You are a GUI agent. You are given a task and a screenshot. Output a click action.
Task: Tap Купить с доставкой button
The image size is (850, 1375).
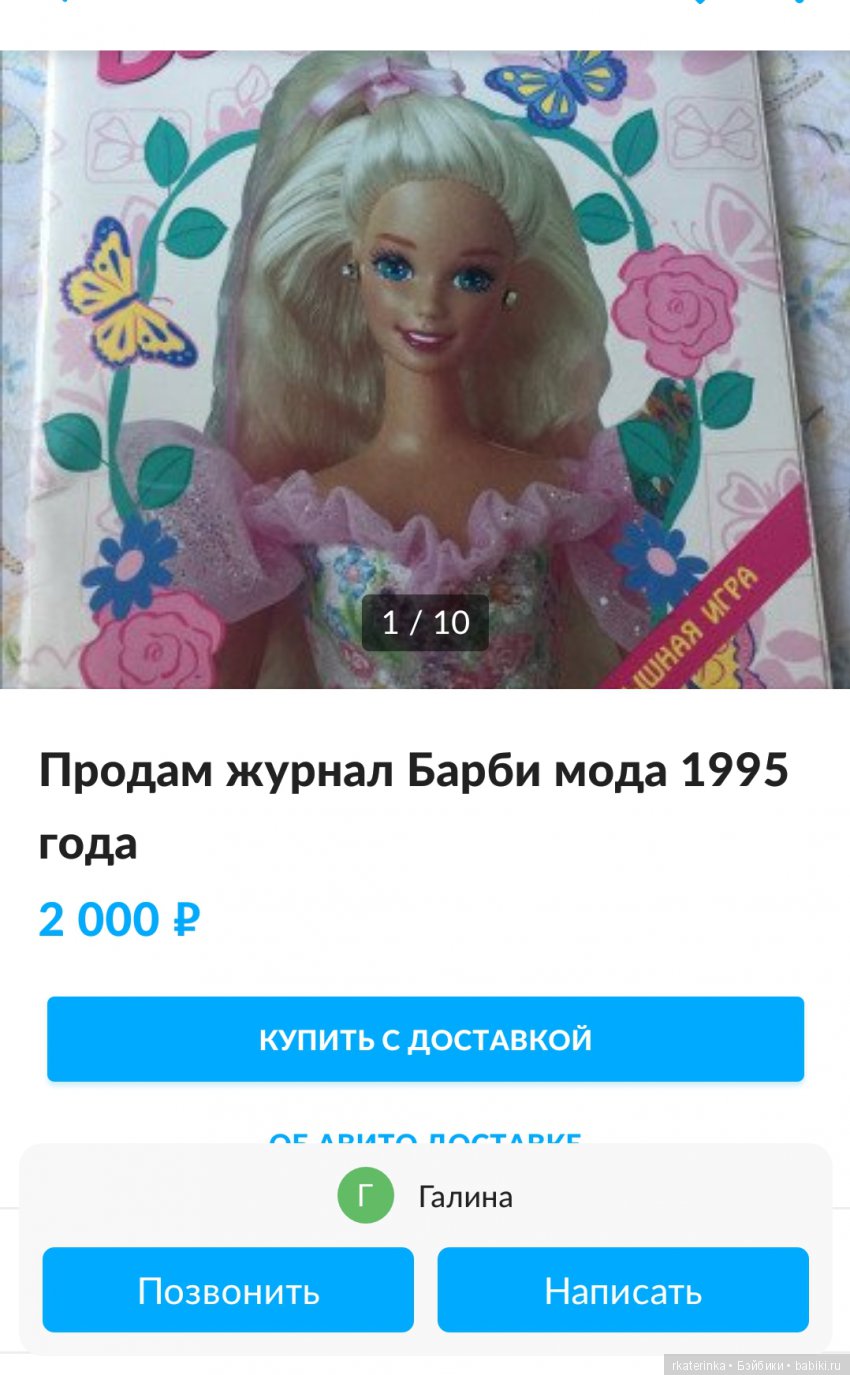425,1039
